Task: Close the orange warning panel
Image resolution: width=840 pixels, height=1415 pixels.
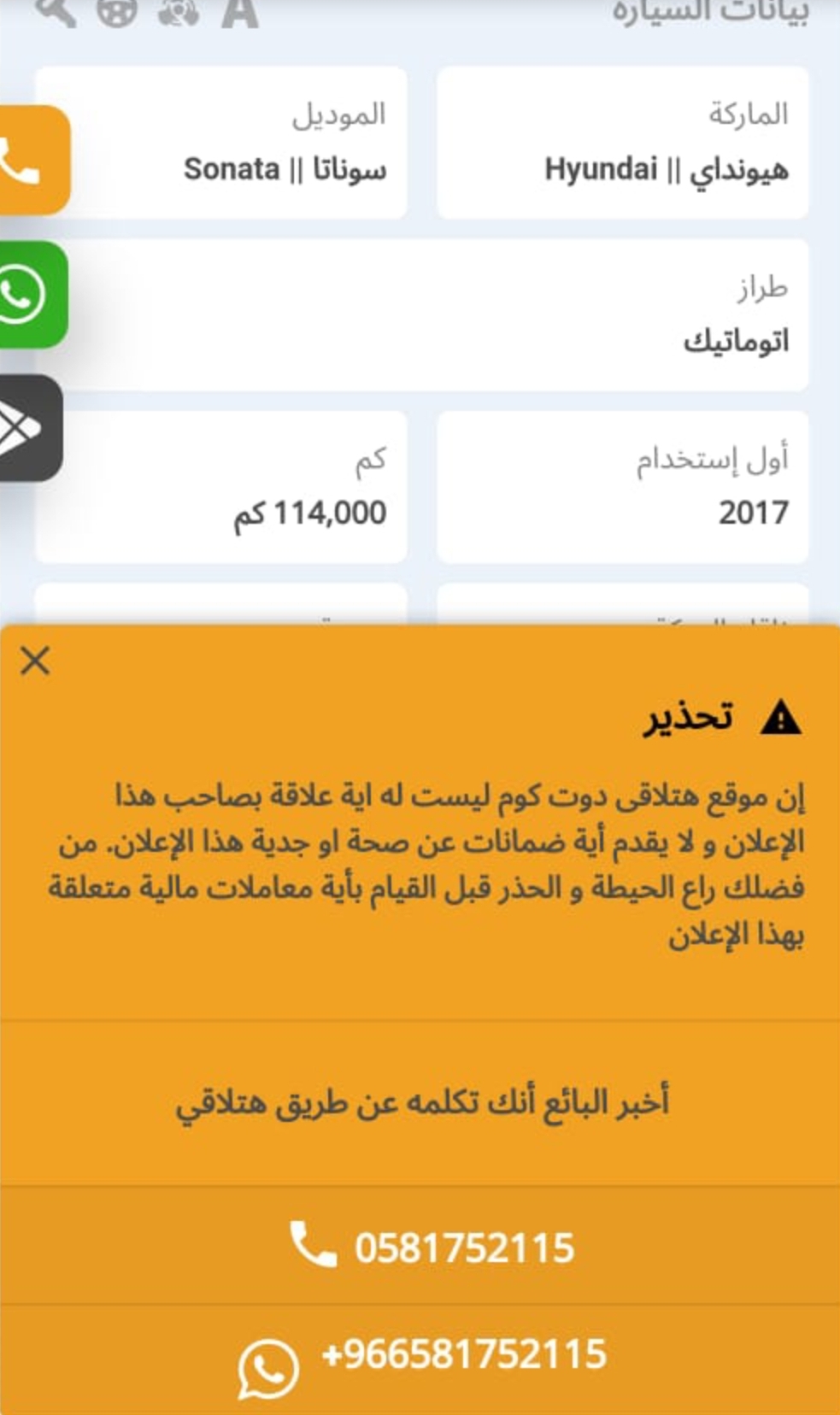Action: click(35, 661)
